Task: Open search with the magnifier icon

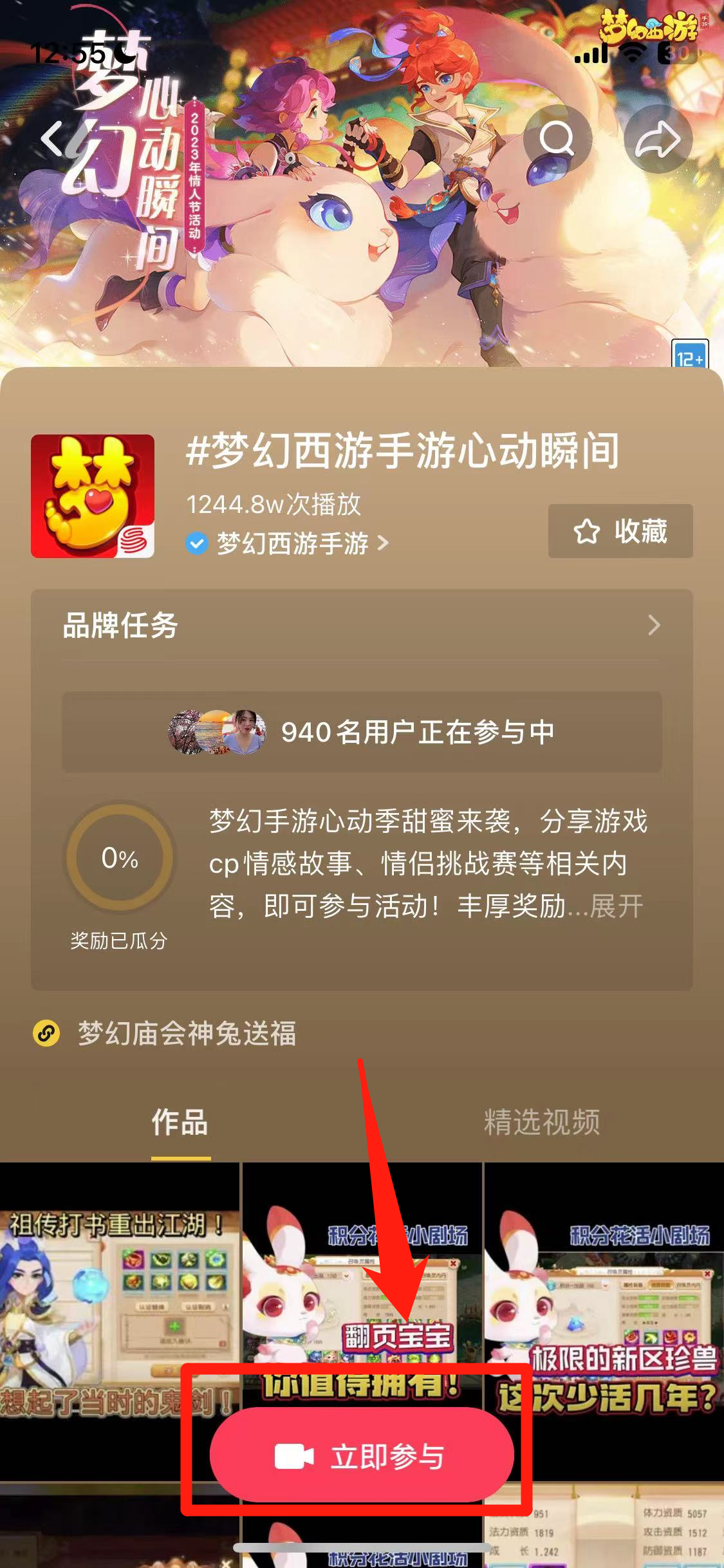Action: [x=557, y=139]
